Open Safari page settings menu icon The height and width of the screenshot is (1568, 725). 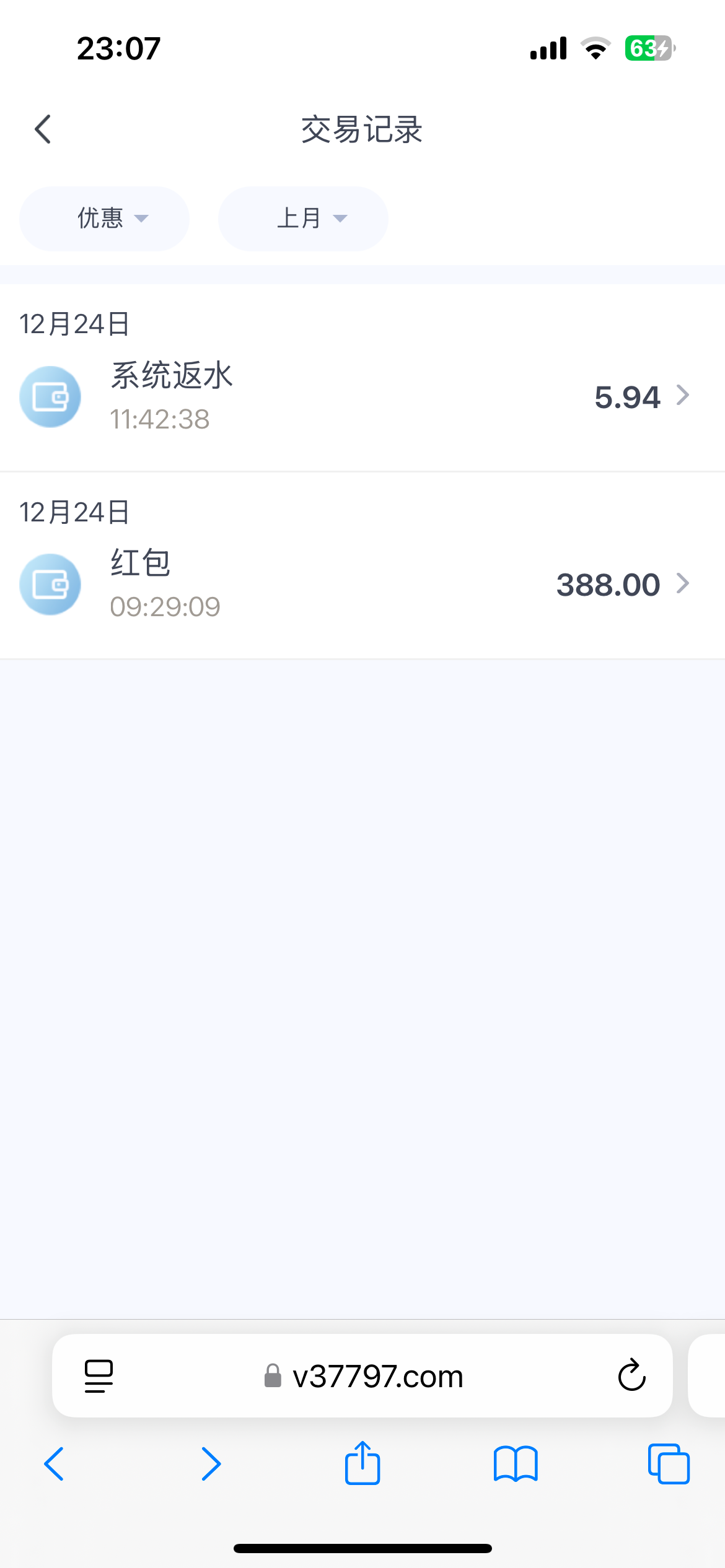pos(99,1375)
